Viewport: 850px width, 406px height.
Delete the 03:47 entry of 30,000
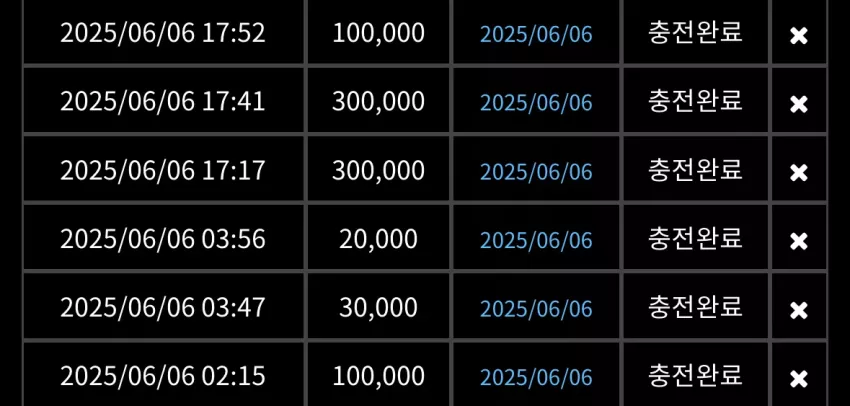coord(799,310)
